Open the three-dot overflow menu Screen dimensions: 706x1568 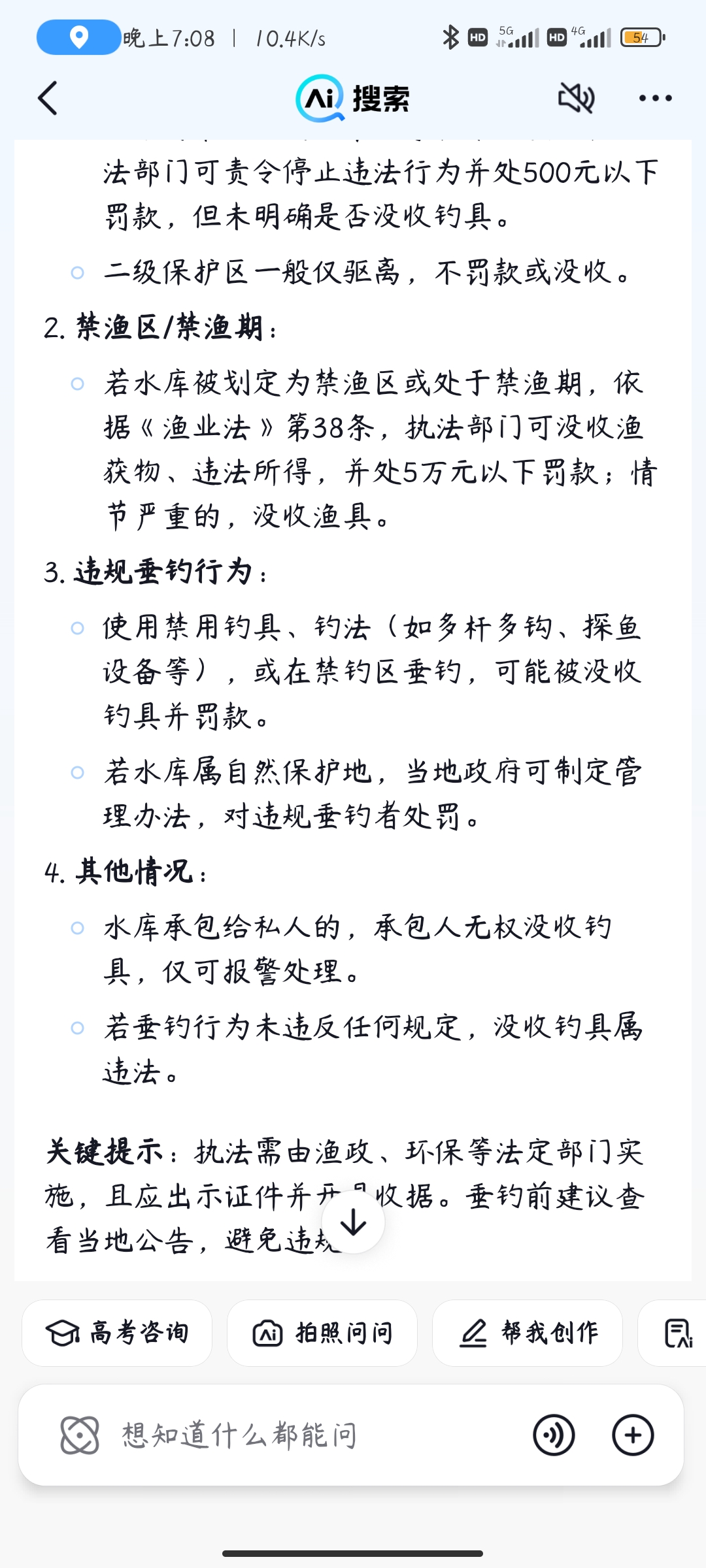tap(655, 99)
